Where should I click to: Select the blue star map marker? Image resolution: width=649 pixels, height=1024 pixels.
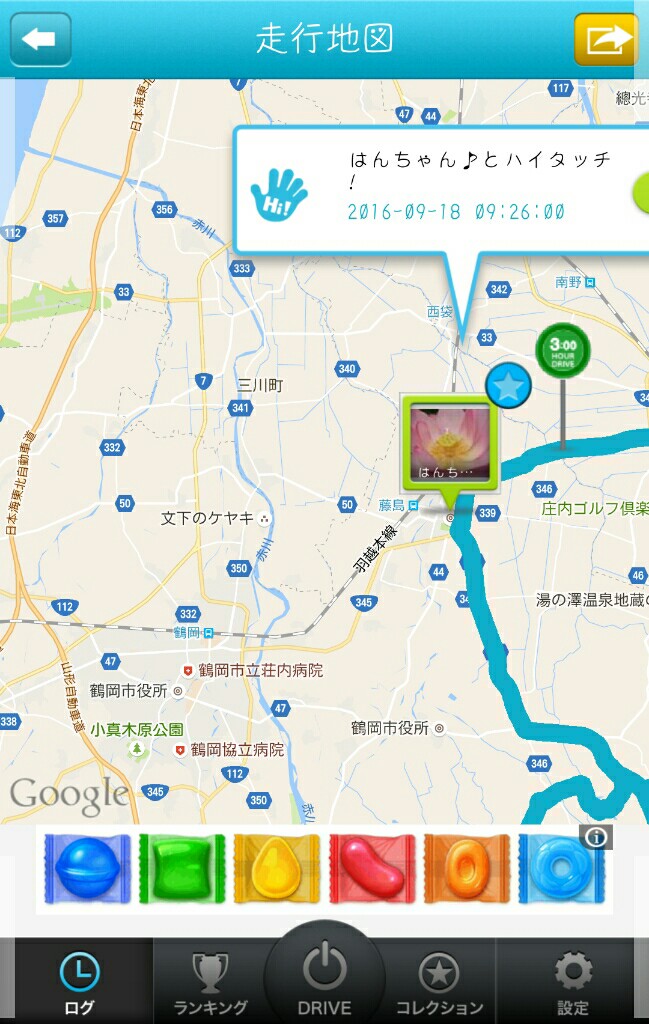tap(508, 385)
